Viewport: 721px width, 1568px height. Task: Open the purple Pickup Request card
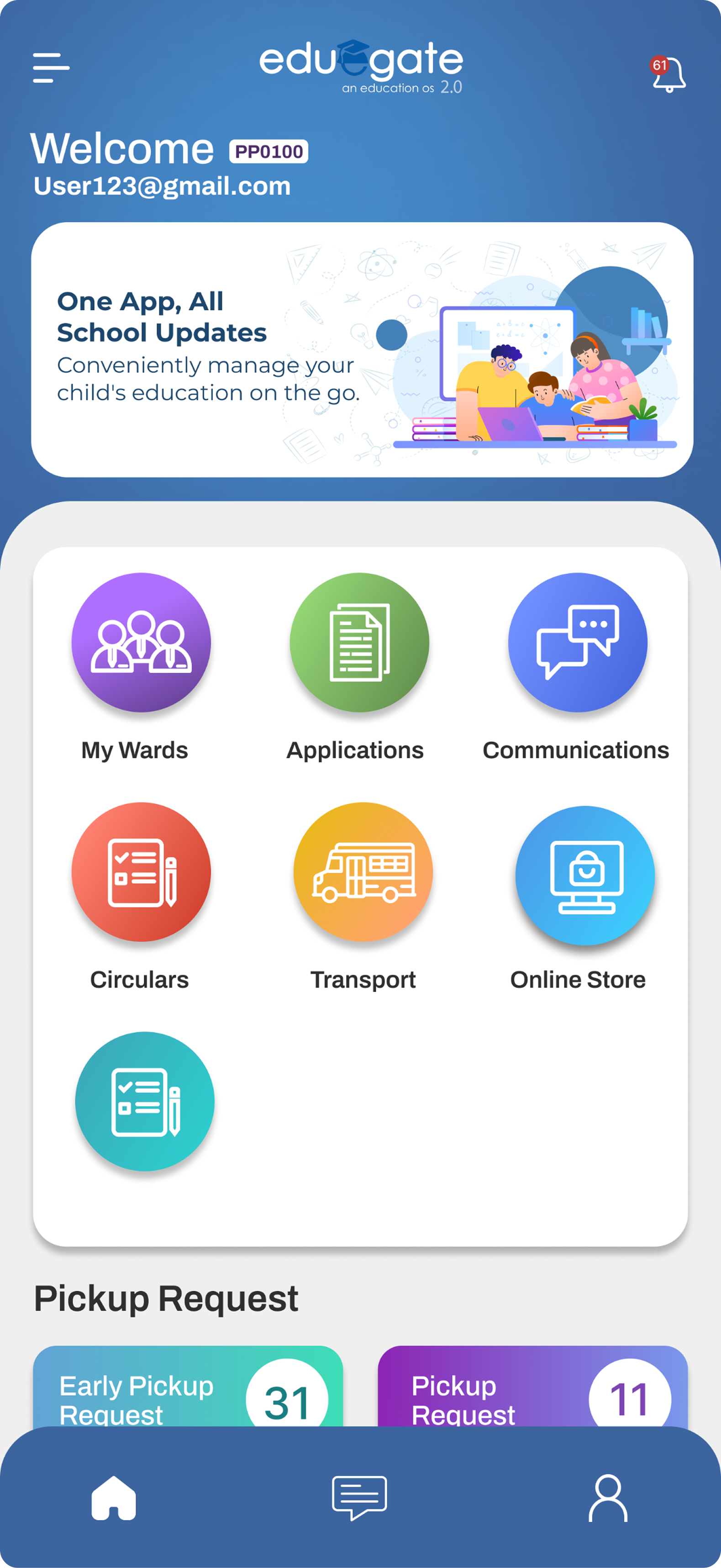(x=532, y=1391)
